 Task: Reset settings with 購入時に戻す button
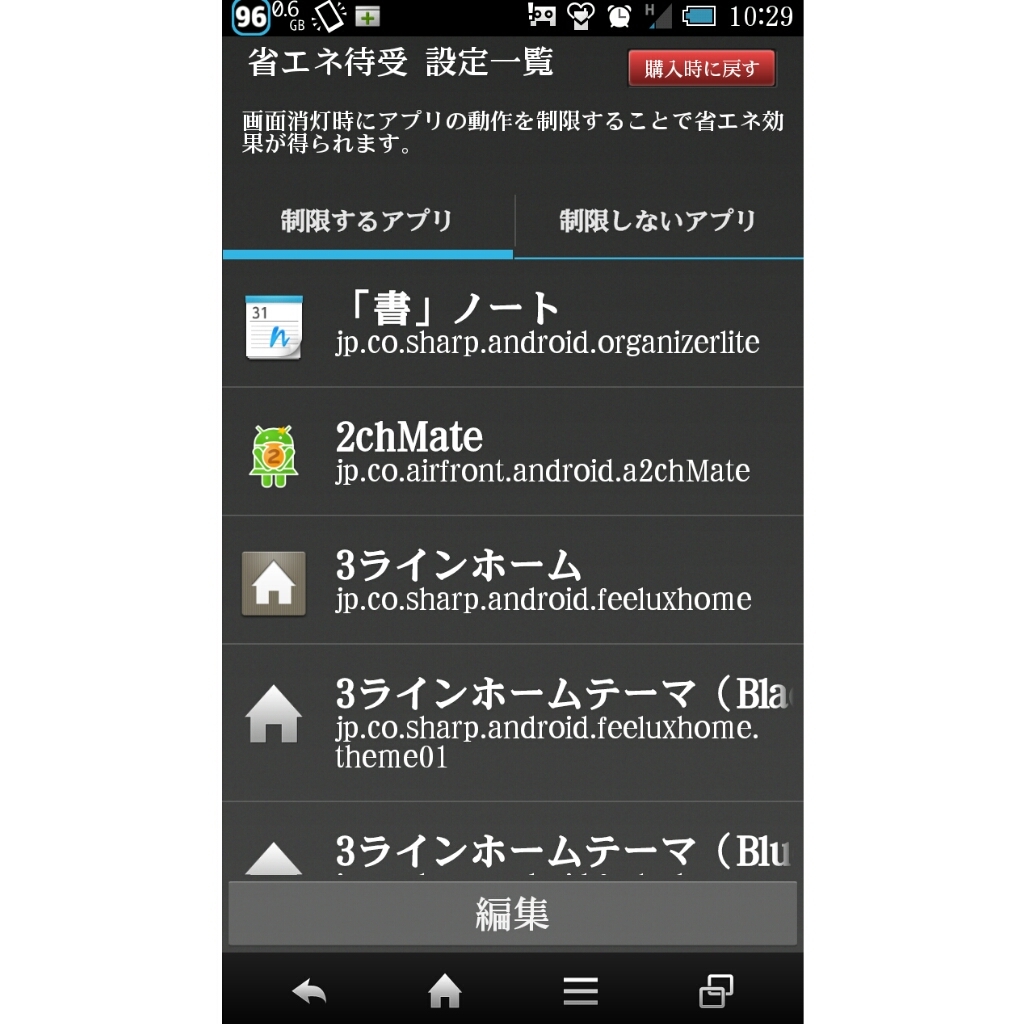coord(702,69)
